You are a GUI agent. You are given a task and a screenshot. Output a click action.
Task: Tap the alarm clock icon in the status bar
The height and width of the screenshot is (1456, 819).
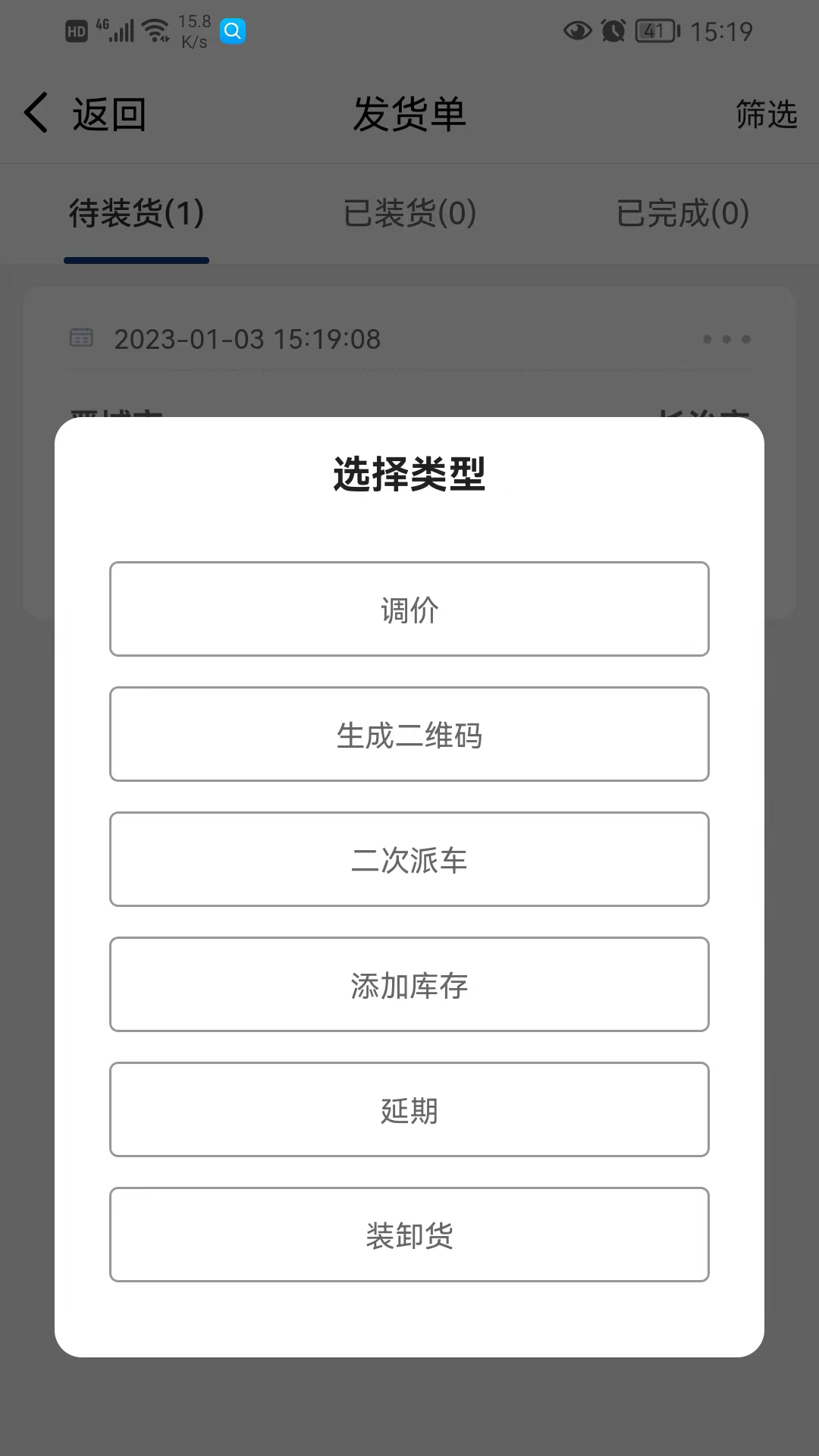pos(611,31)
